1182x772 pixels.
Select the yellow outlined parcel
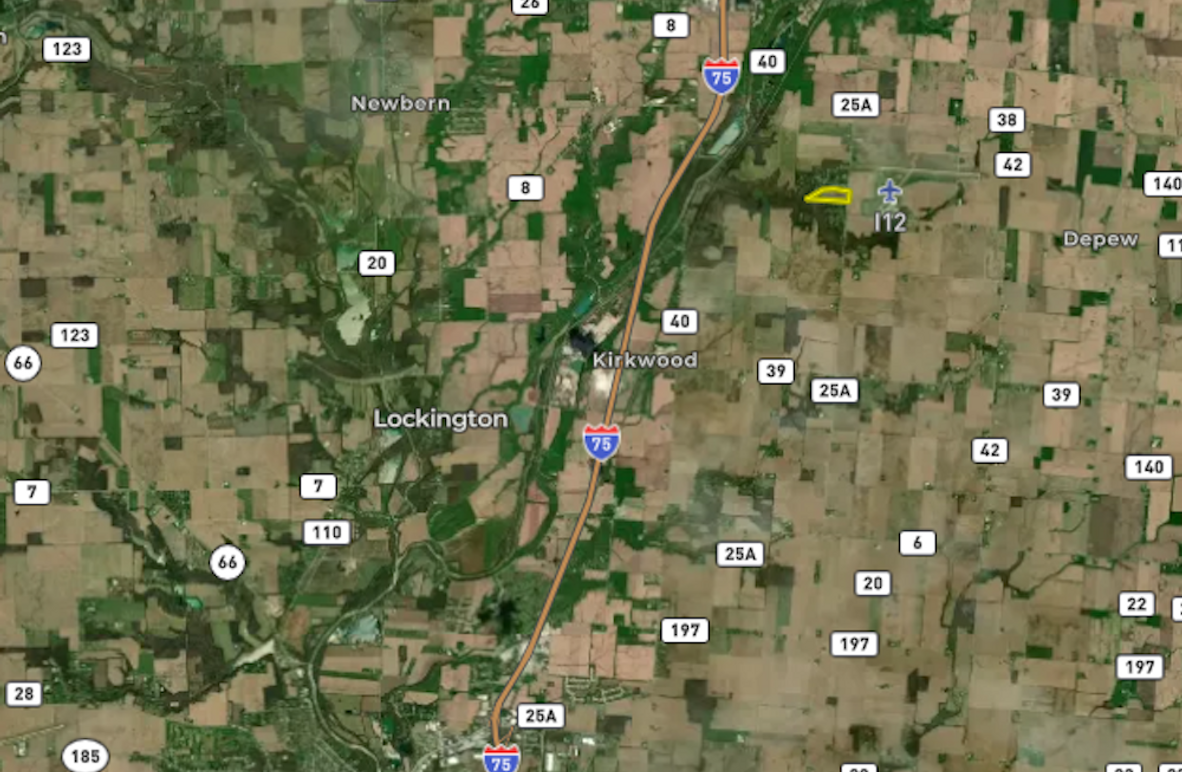(828, 195)
